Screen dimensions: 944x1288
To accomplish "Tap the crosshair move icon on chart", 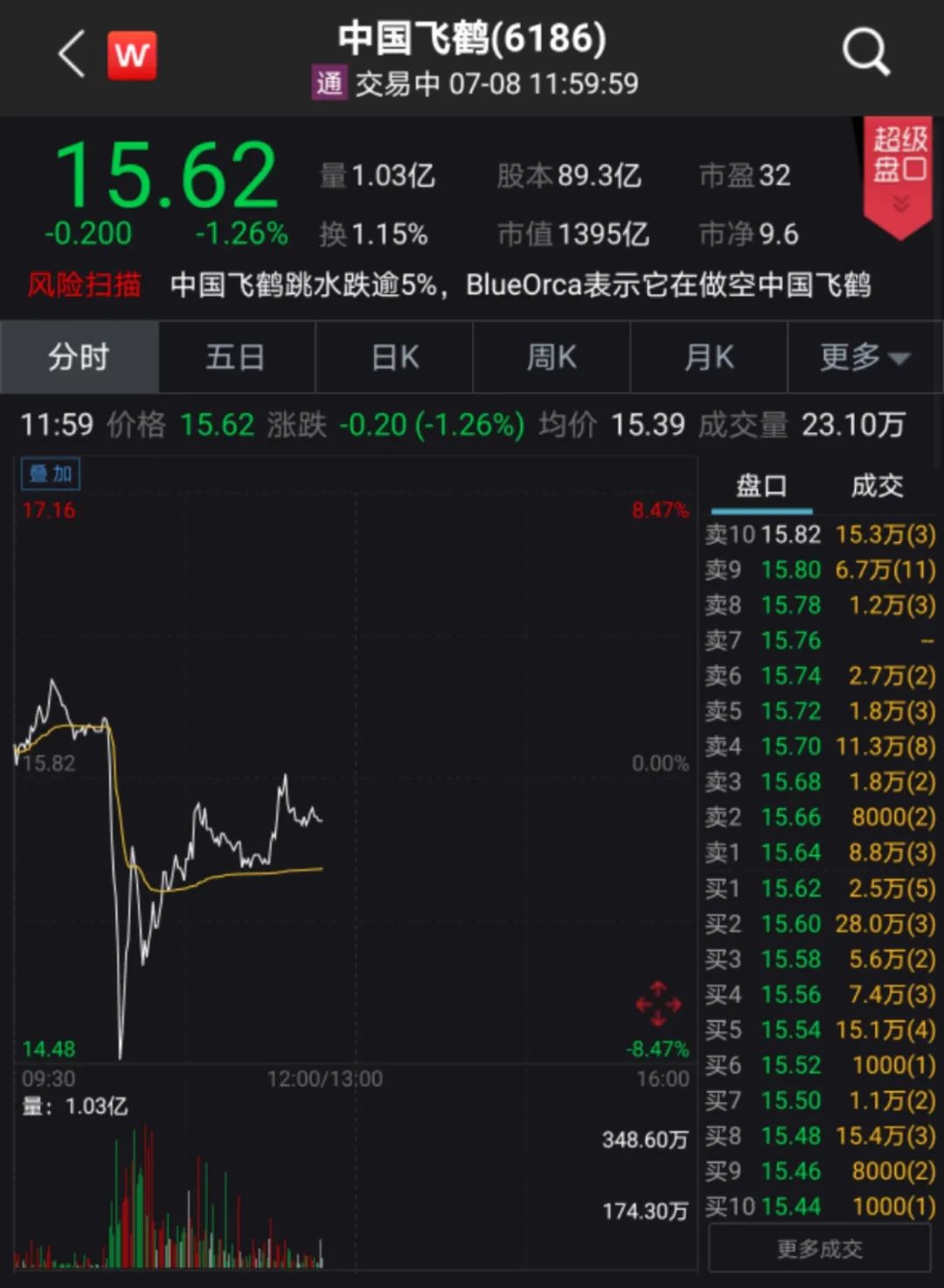I will pyautogui.click(x=660, y=1004).
